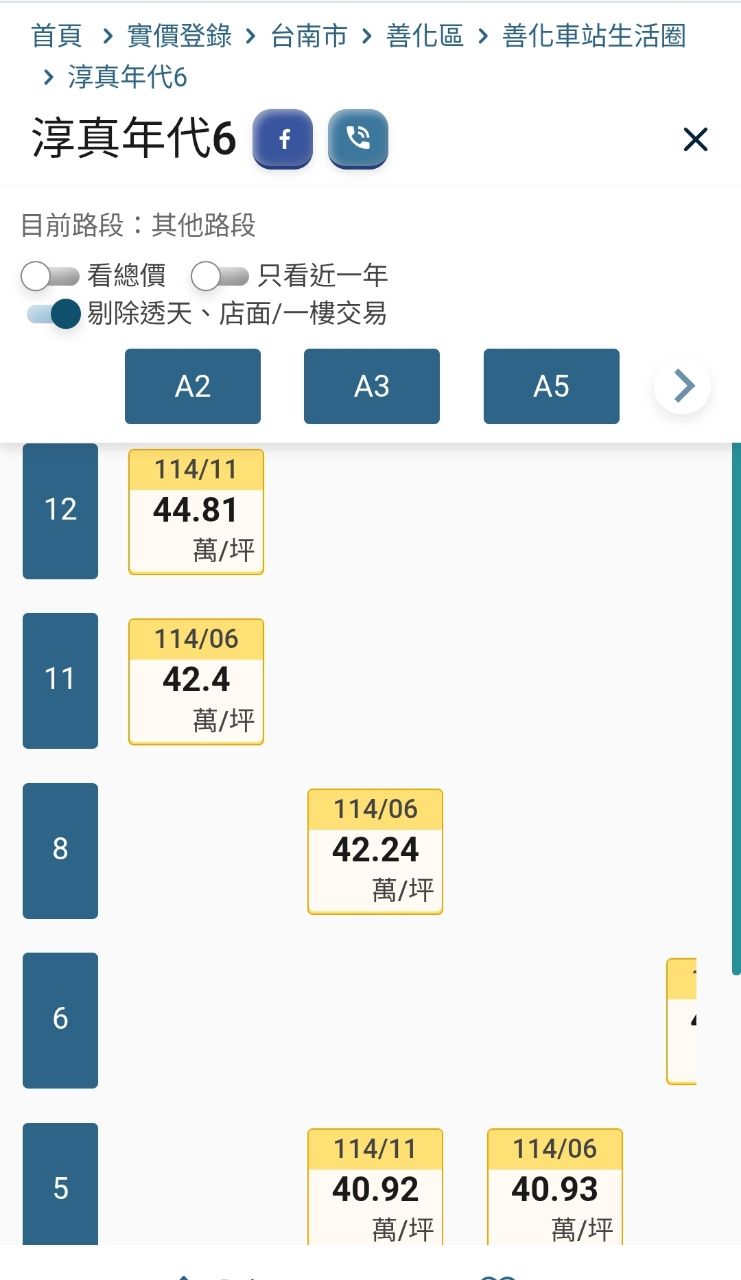
Task: Open 台南市 breadcrumb link
Action: pos(309,37)
